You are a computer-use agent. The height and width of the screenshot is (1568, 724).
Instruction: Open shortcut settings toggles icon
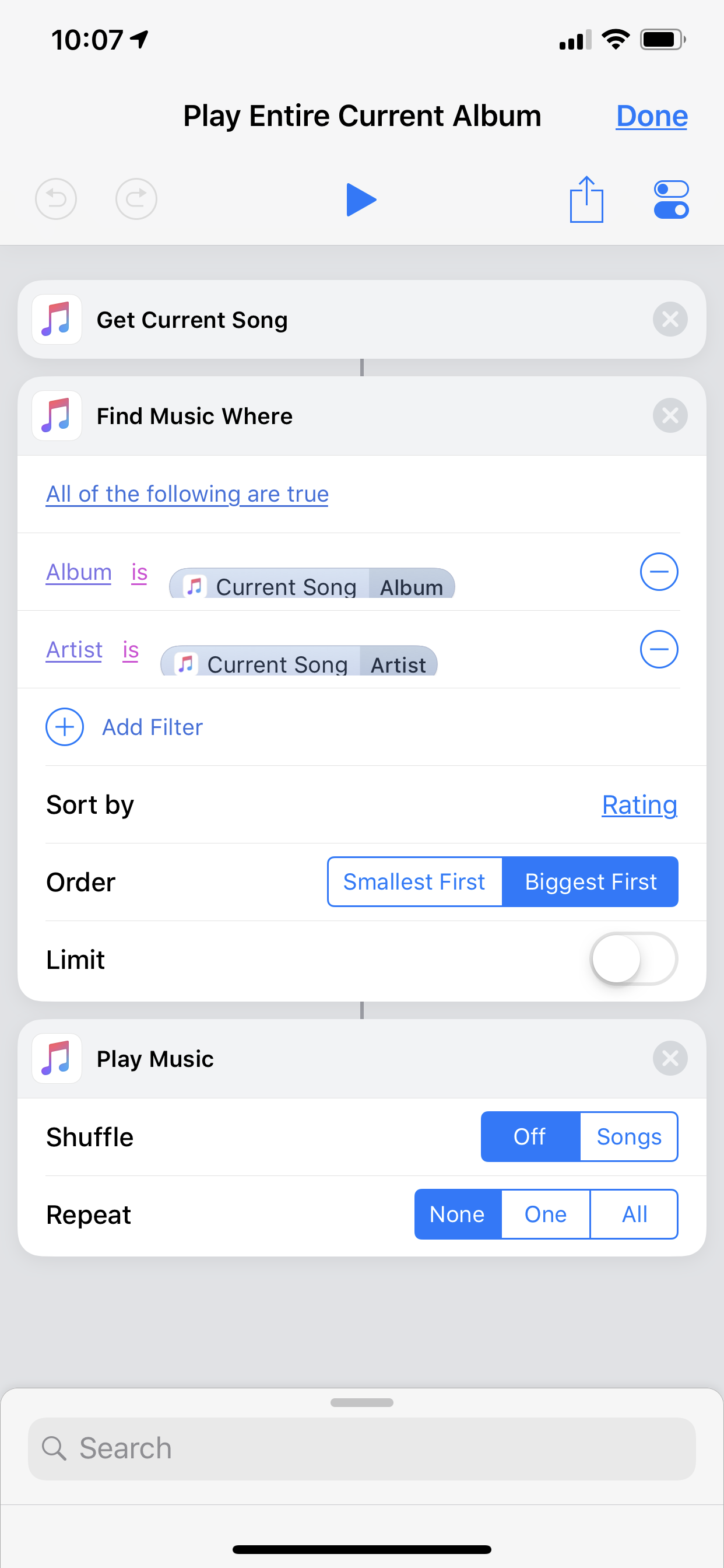[671, 199]
